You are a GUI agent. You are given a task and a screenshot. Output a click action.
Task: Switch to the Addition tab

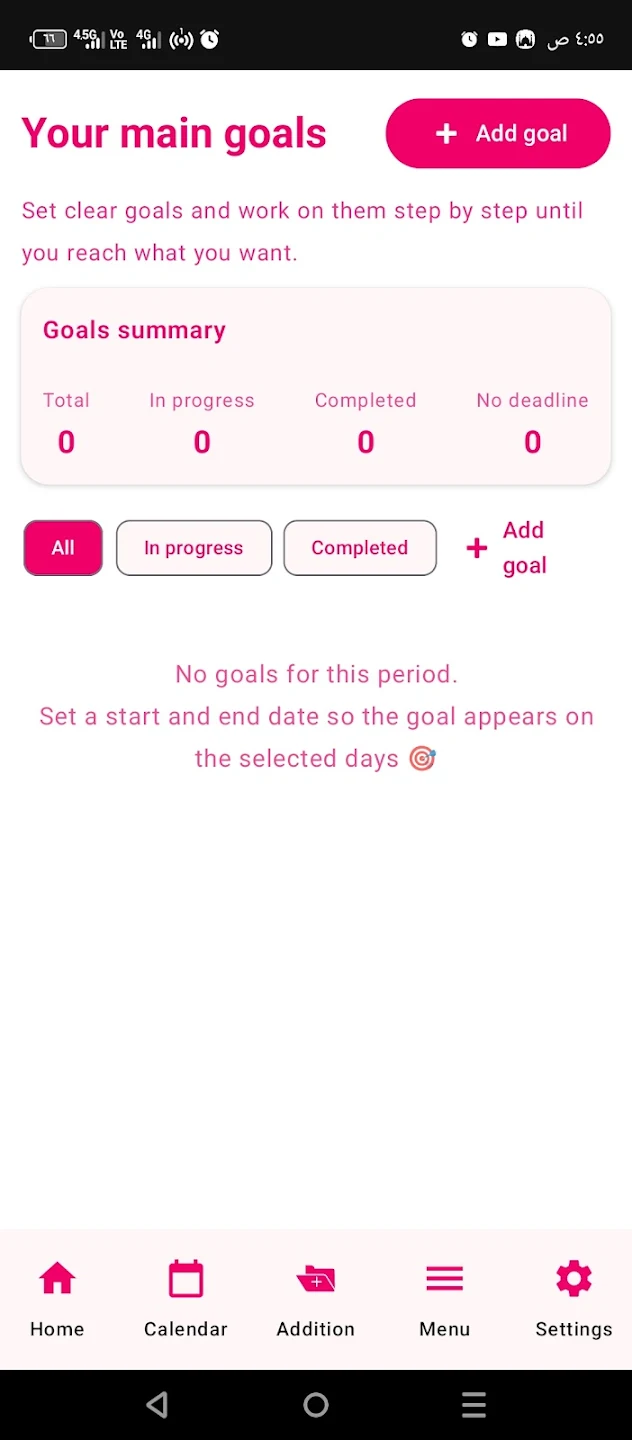[x=316, y=1298]
